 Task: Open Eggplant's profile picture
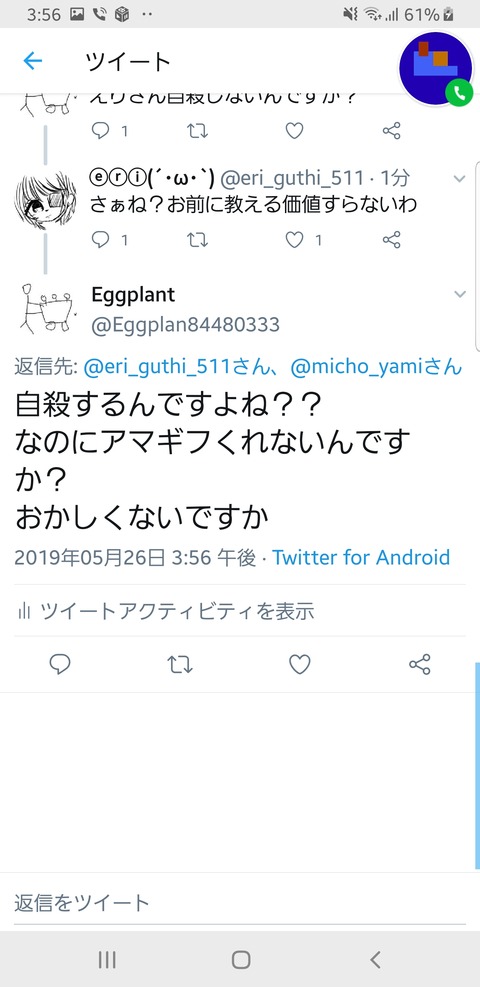(45, 308)
